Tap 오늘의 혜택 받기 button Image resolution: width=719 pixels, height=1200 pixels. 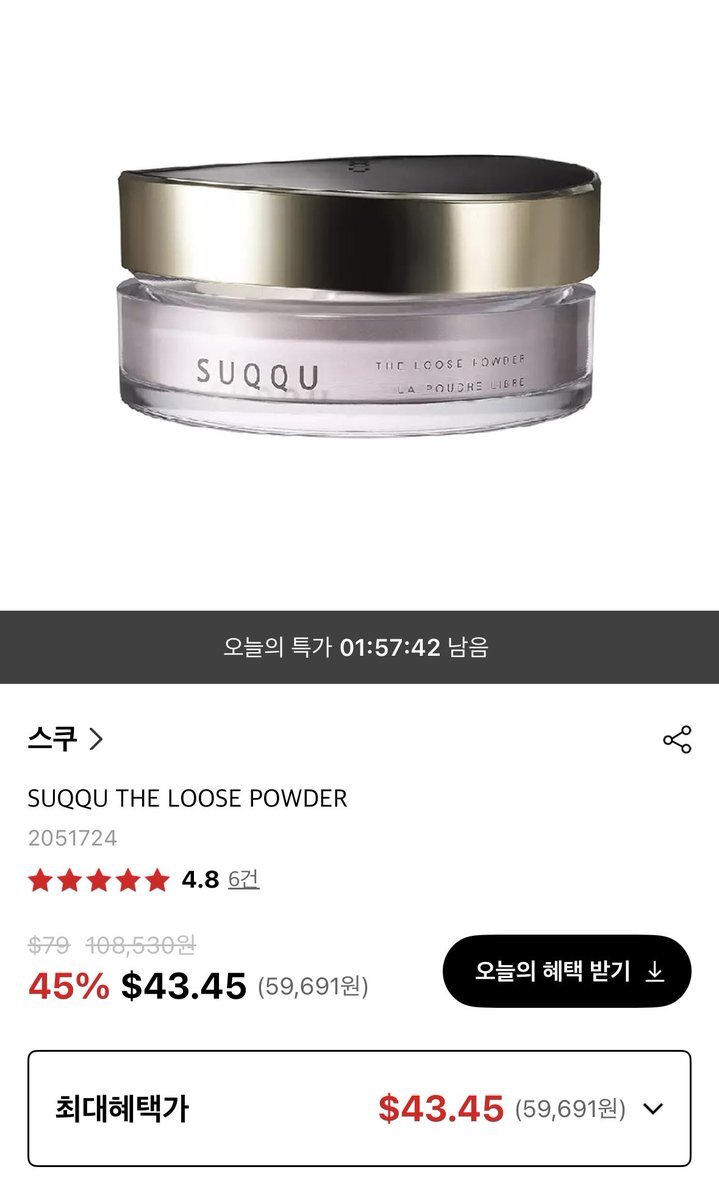567,971
